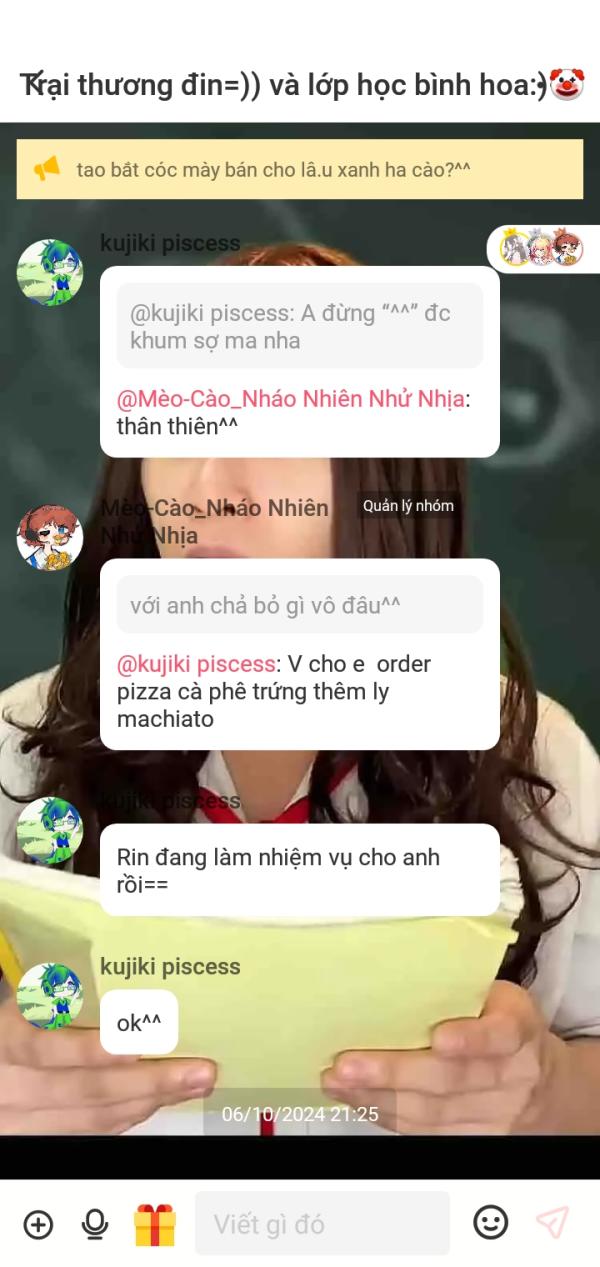
Task: Open the pinned announcement banner
Action: (299, 169)
